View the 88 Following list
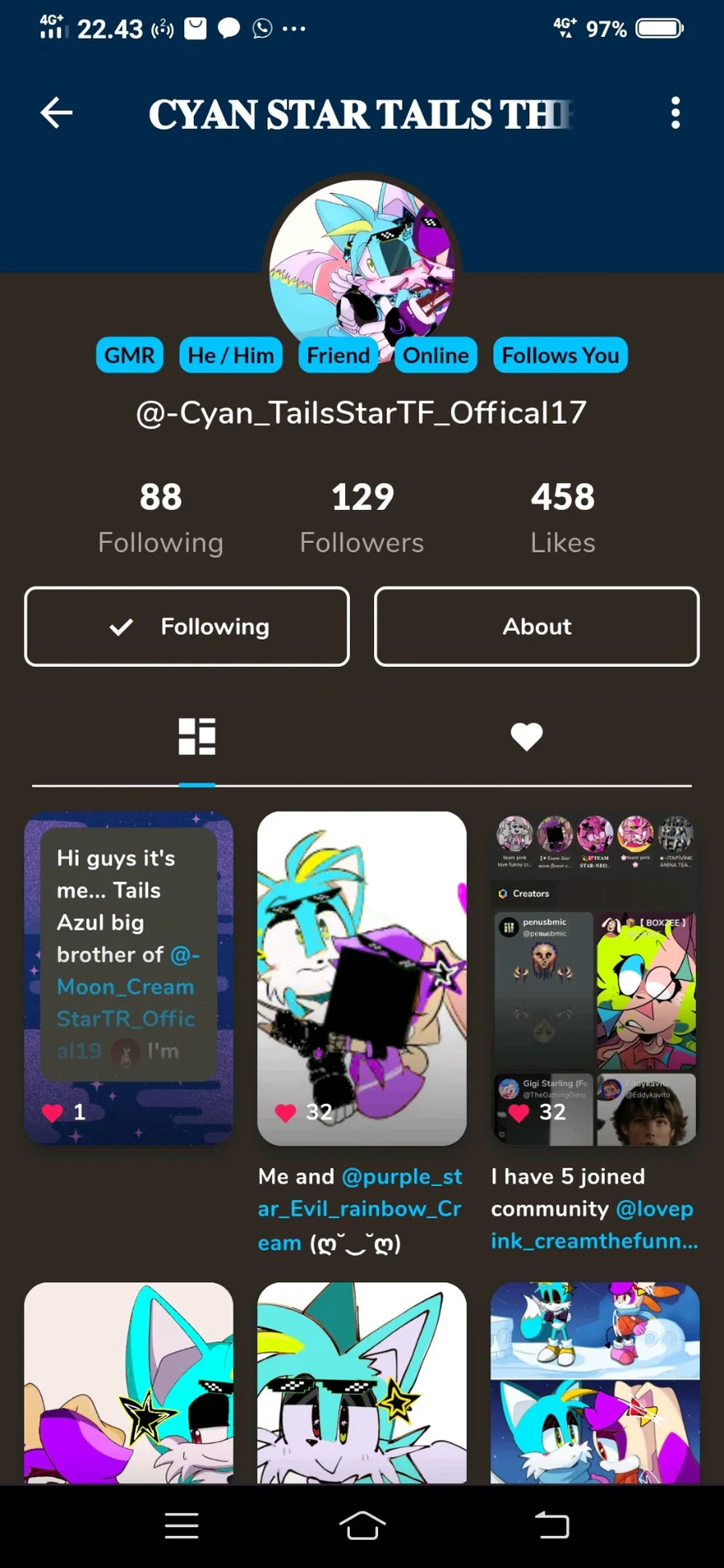Screen dimensions: 724x1568 coord(161,518)
